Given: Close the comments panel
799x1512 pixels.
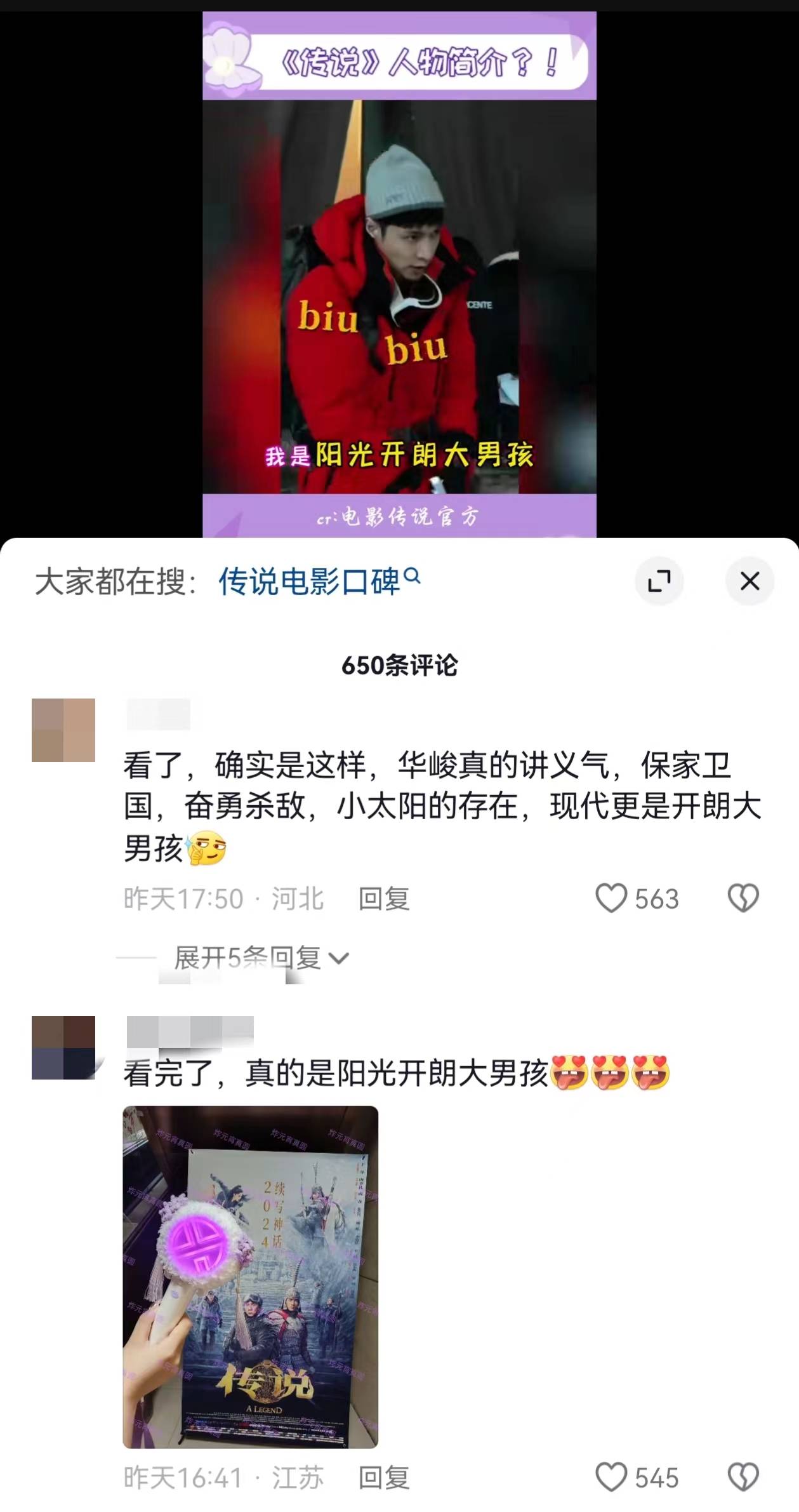Looking at the screenshot, I should coord(749,580).
